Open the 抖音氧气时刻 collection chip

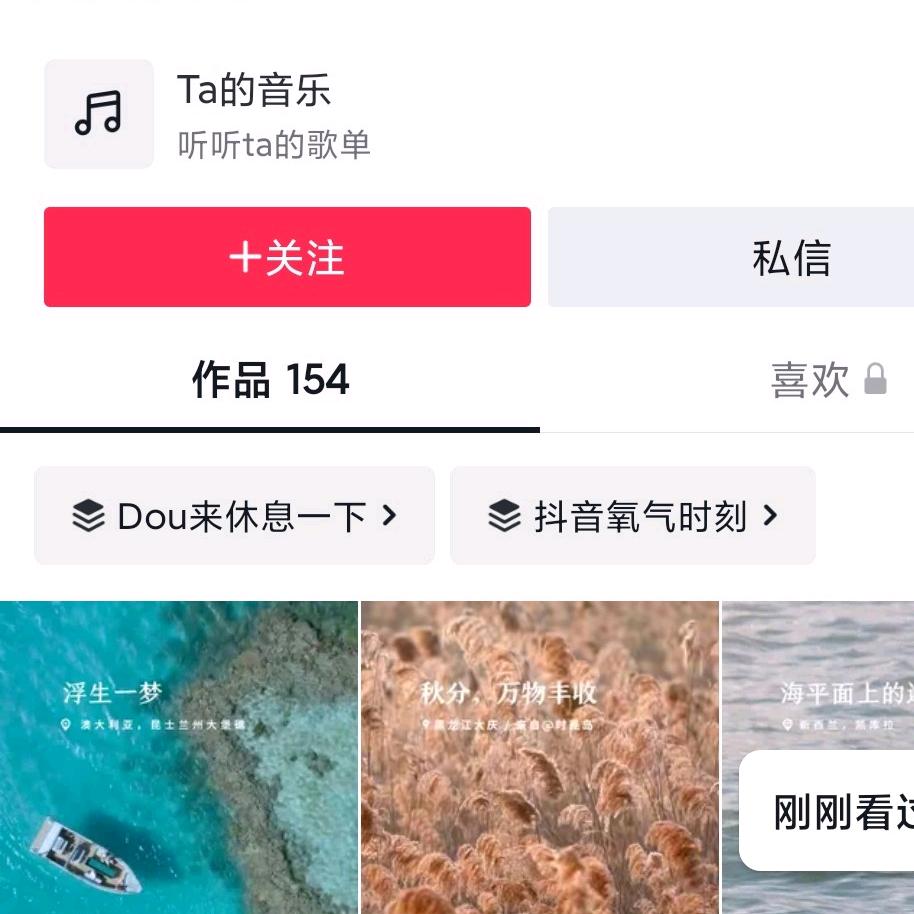(632, 516)
